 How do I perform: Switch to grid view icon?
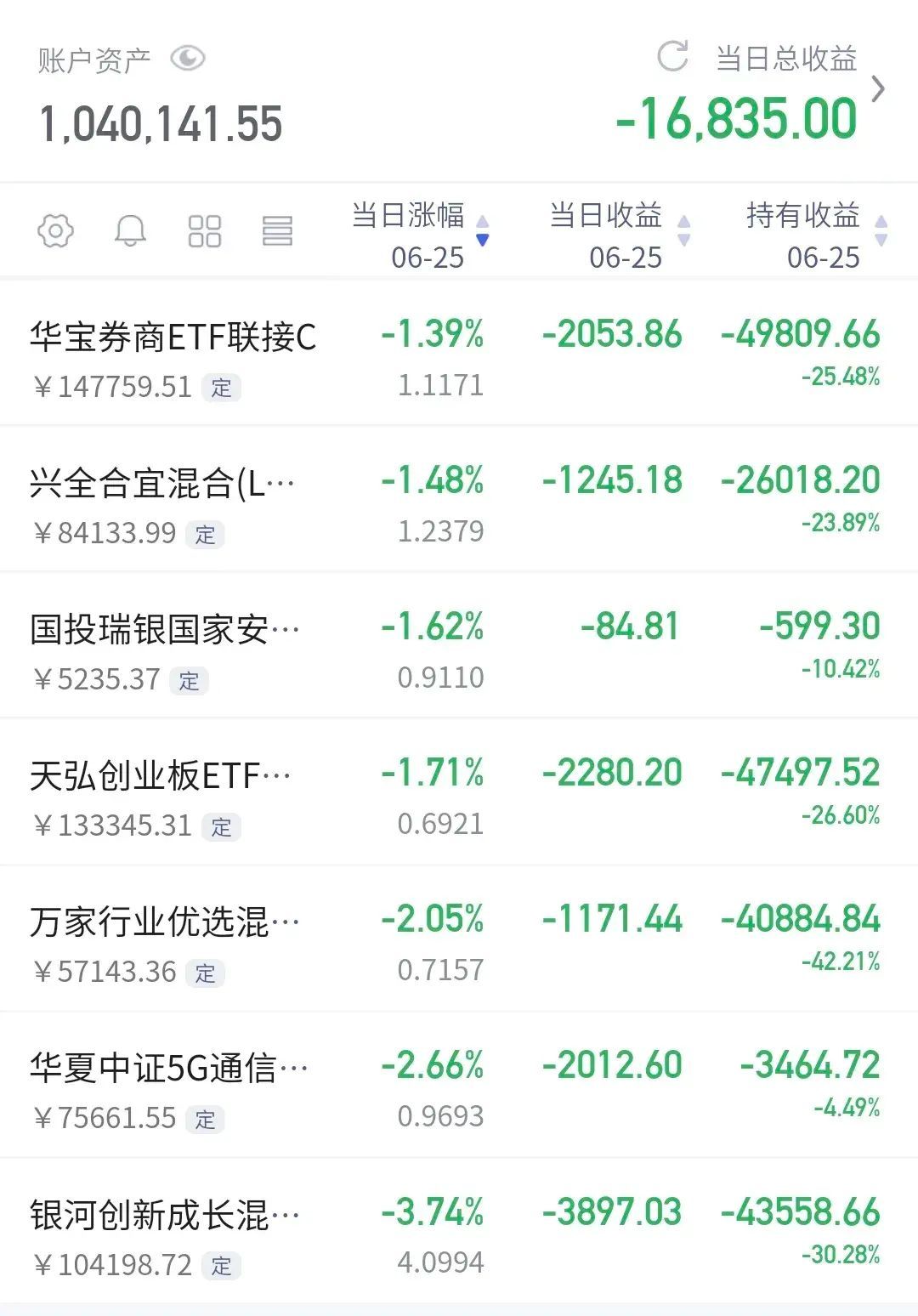[x=204, y=230]
